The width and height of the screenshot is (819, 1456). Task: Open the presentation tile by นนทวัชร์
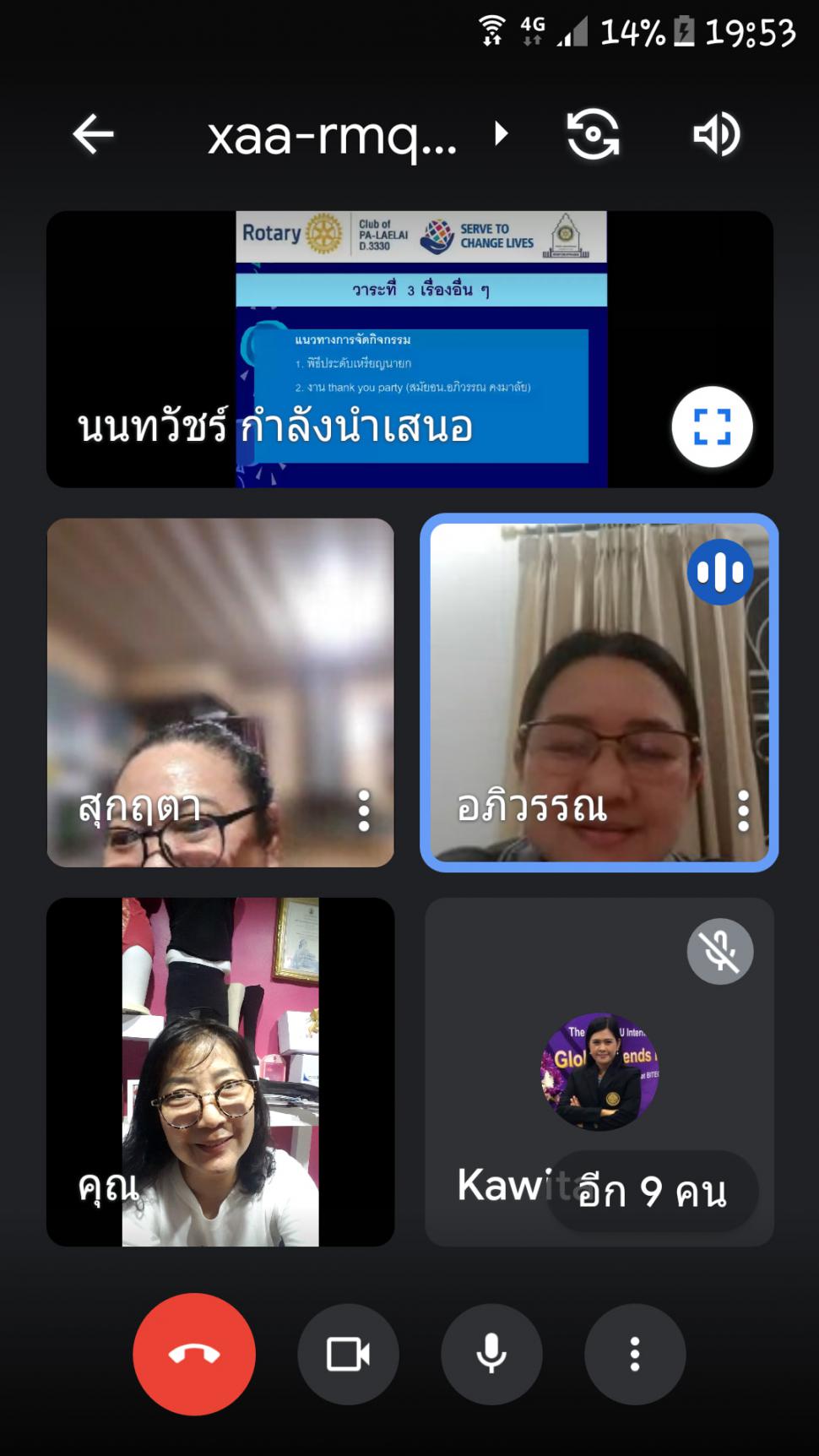click(409, 349)
